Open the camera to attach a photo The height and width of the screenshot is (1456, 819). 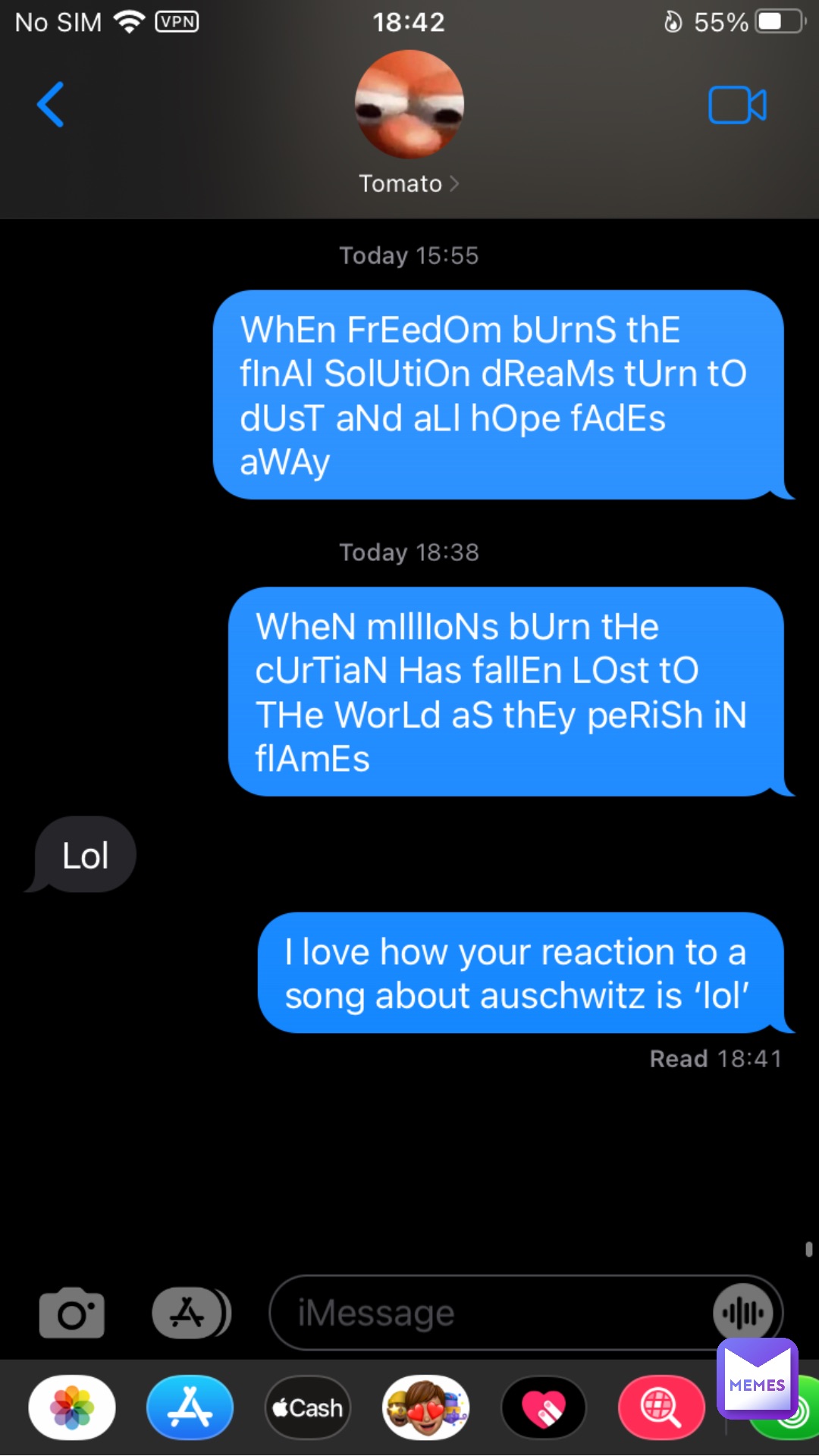(x=72, y=1314)
